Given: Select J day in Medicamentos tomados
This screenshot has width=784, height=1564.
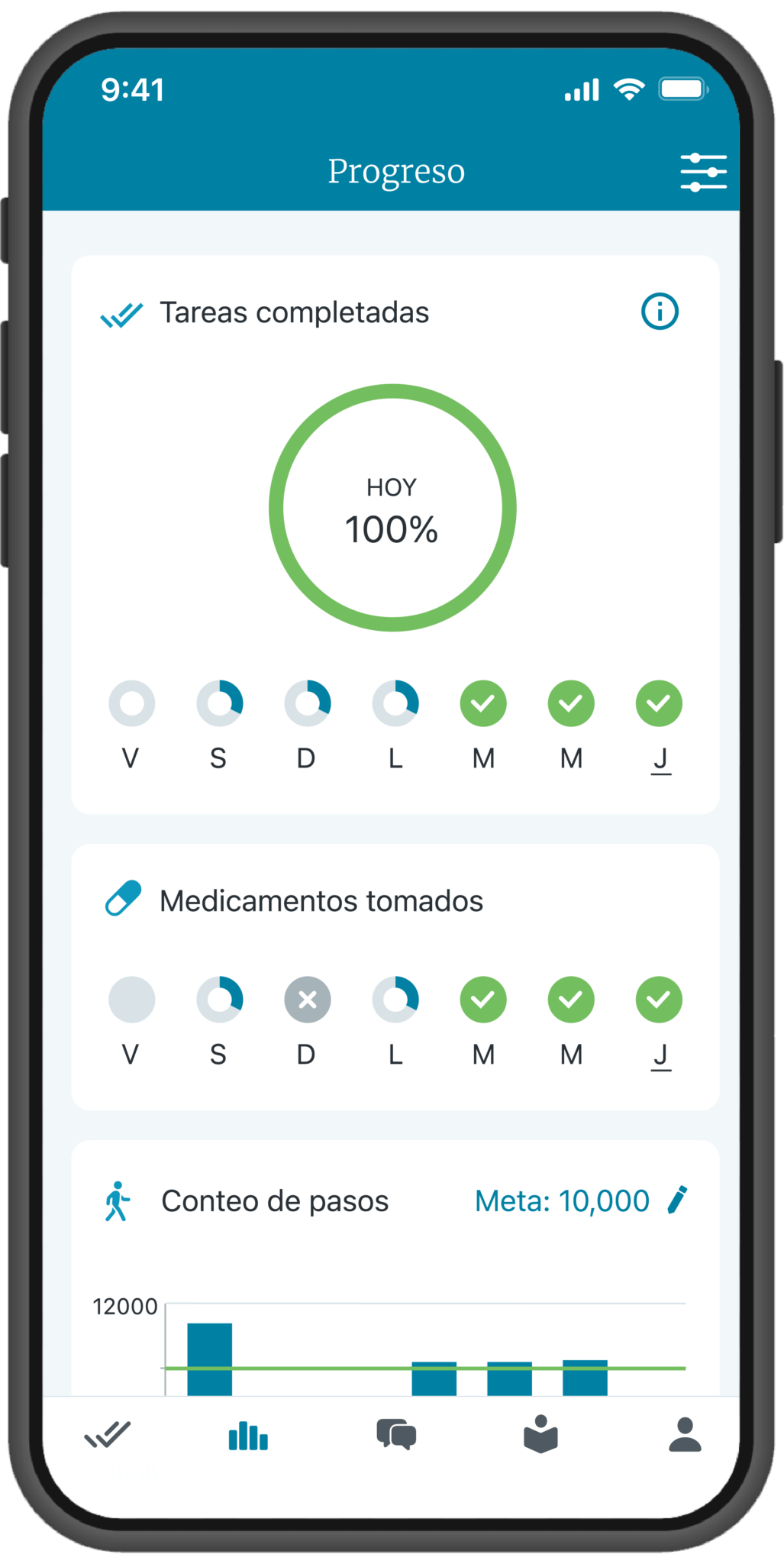Looking at the screenshot, I should (x=659, y=1023).
